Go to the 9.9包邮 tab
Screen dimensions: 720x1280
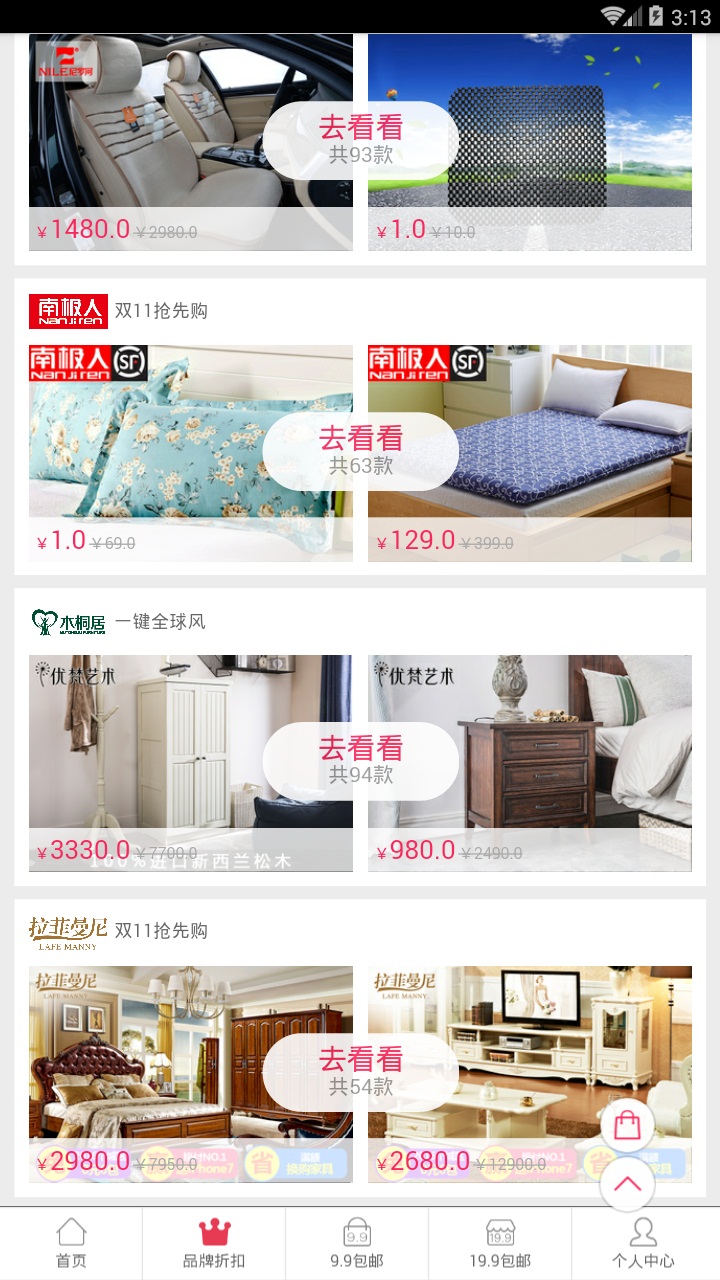(357, 1243)
